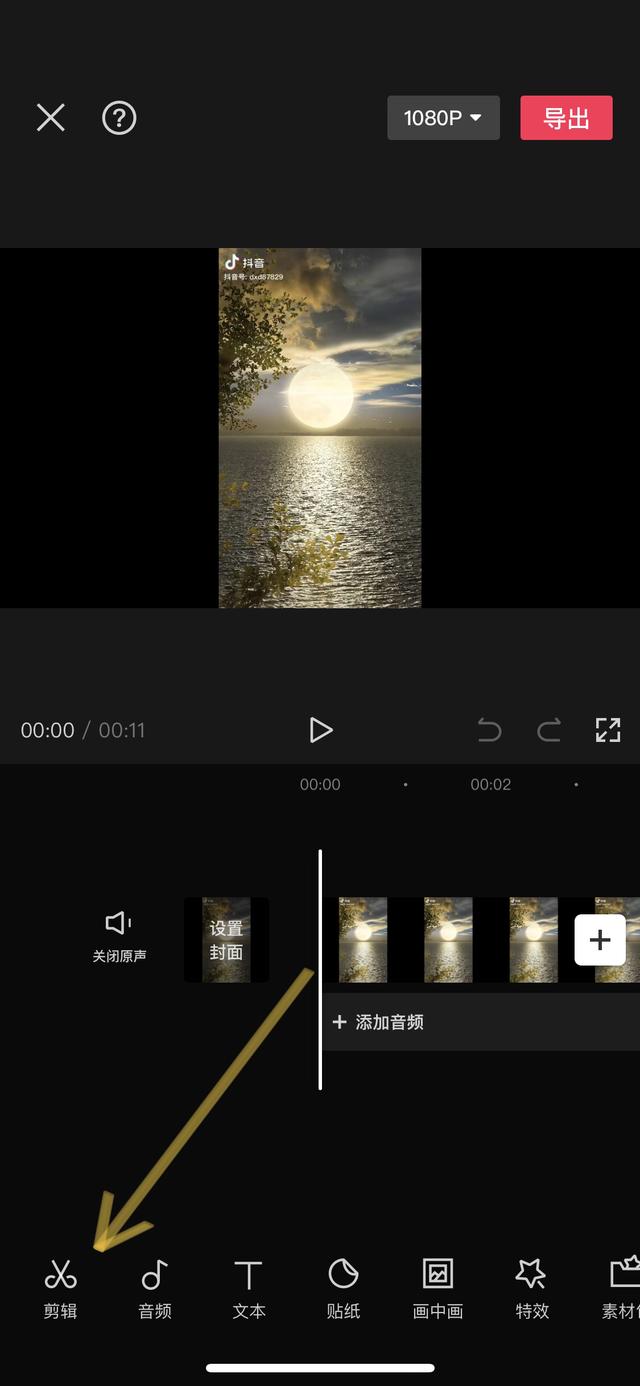Open 设置封面 to set the cover

tap(226, 940)
